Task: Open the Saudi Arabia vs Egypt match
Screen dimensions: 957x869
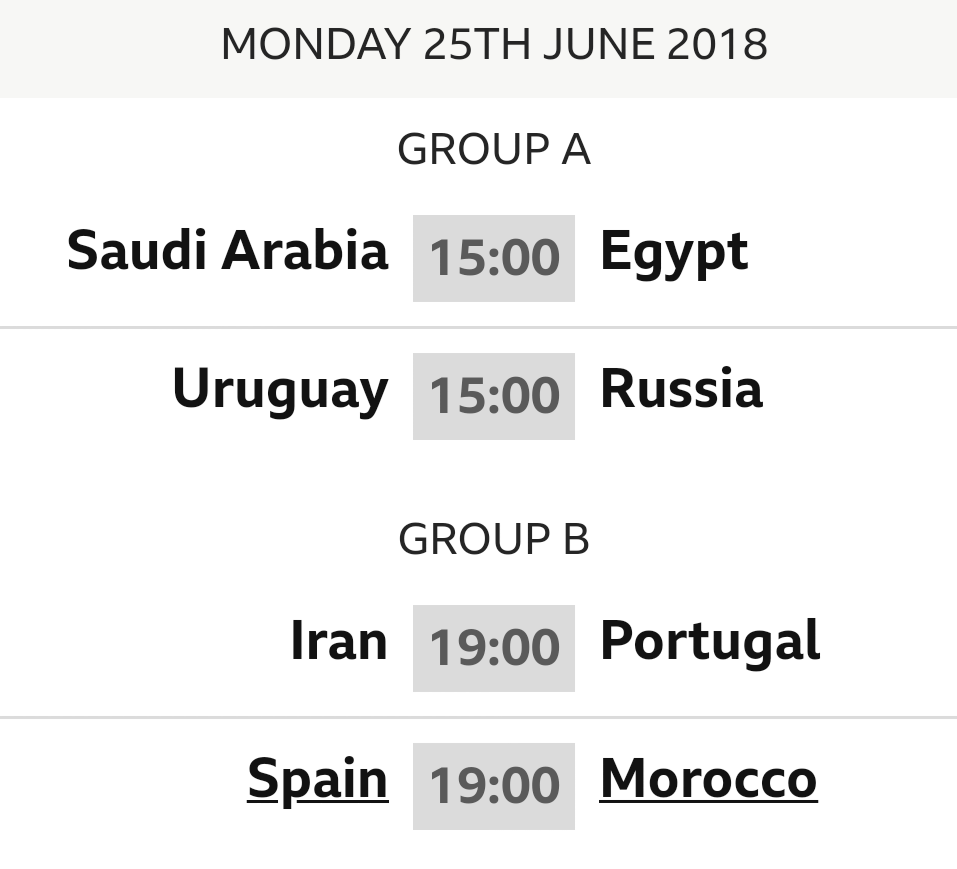Action: [x=493, y=257]
